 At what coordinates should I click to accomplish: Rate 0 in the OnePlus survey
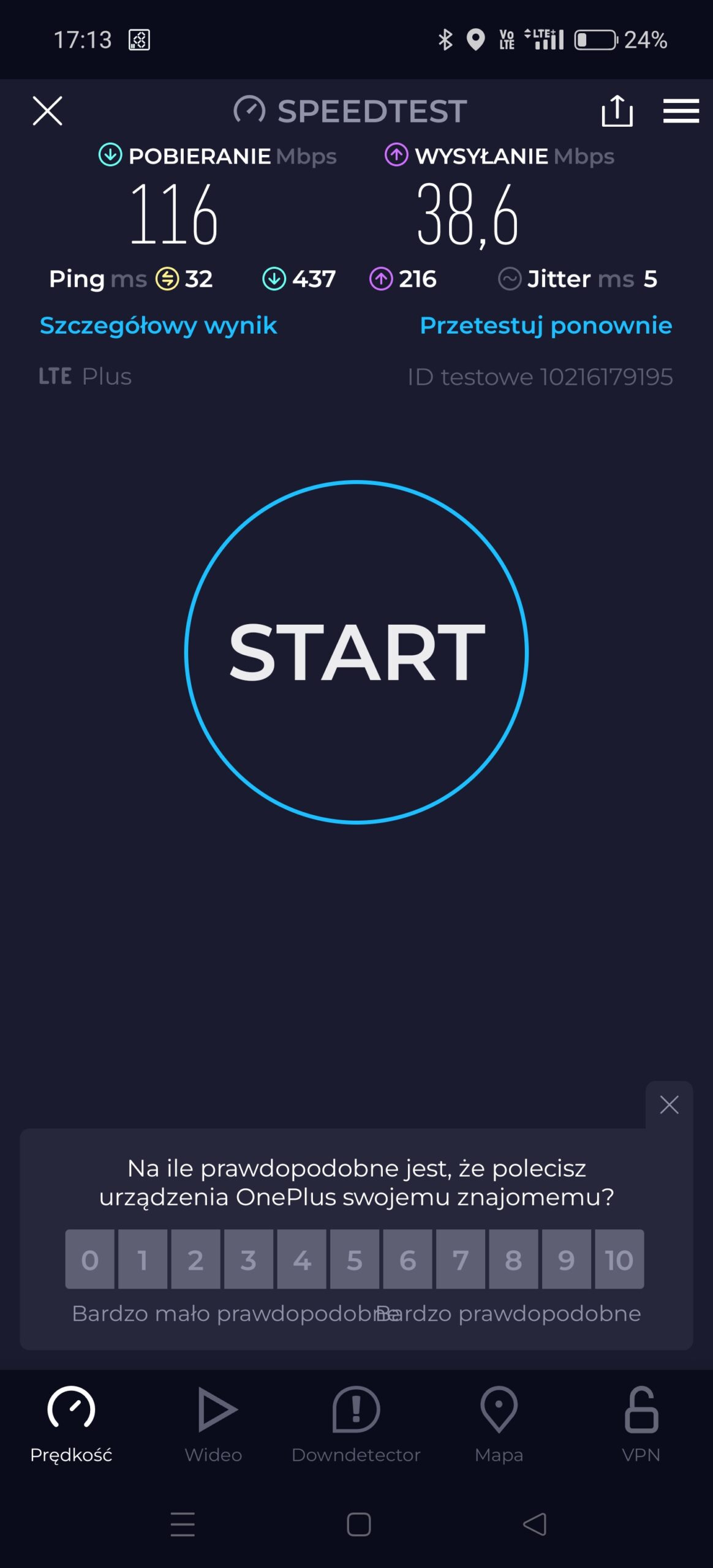point(90,1259)
